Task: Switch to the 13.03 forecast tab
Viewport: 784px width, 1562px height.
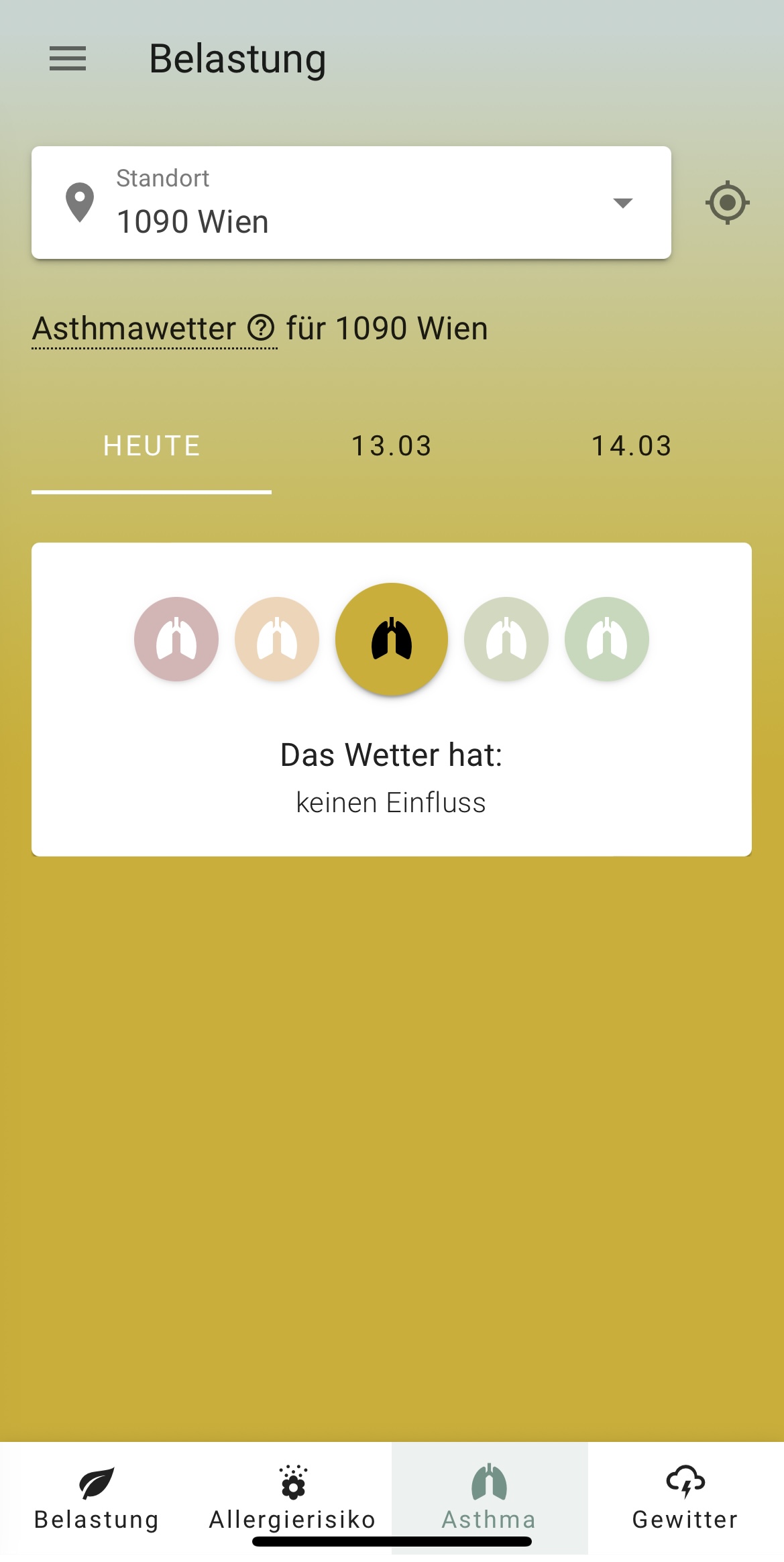Action: tap(392, 447)
